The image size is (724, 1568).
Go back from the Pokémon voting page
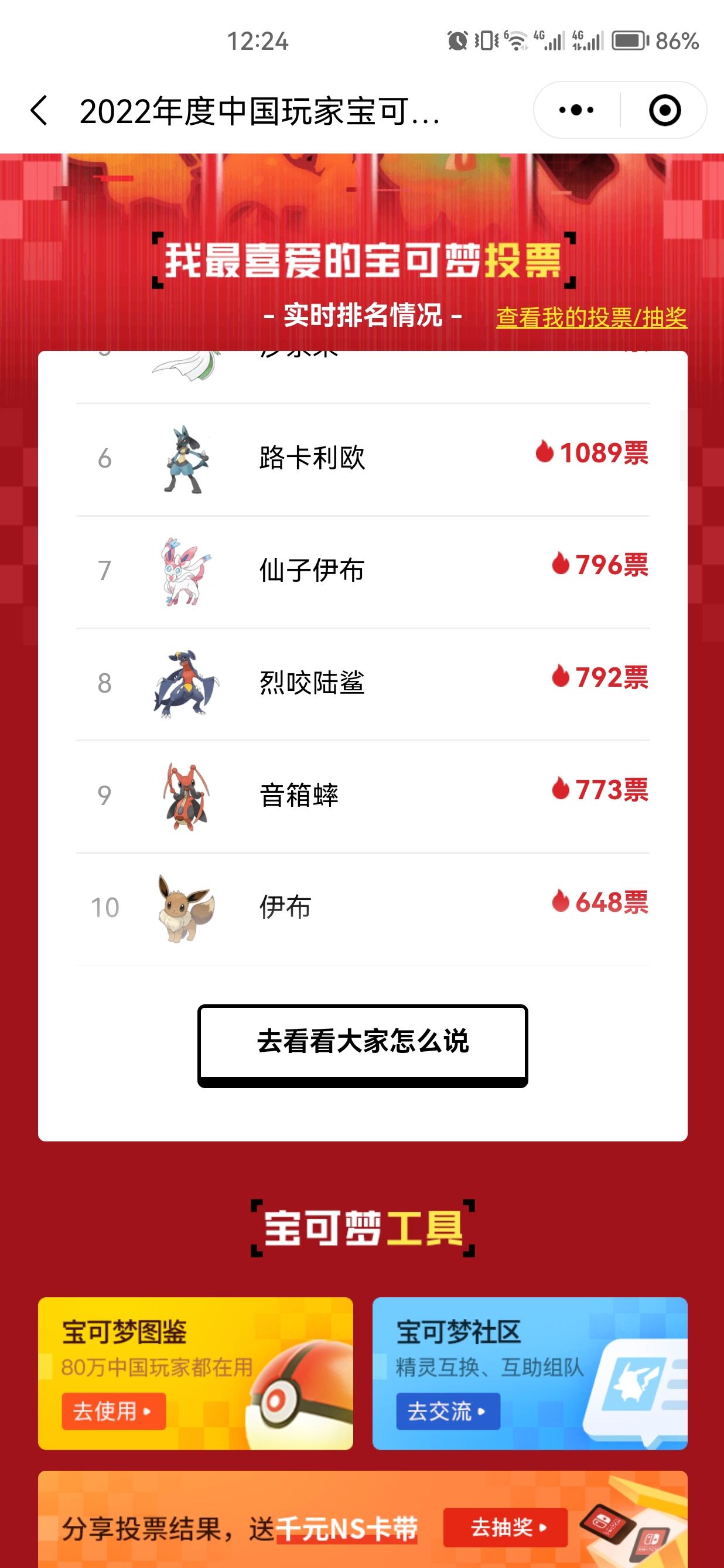39,111
